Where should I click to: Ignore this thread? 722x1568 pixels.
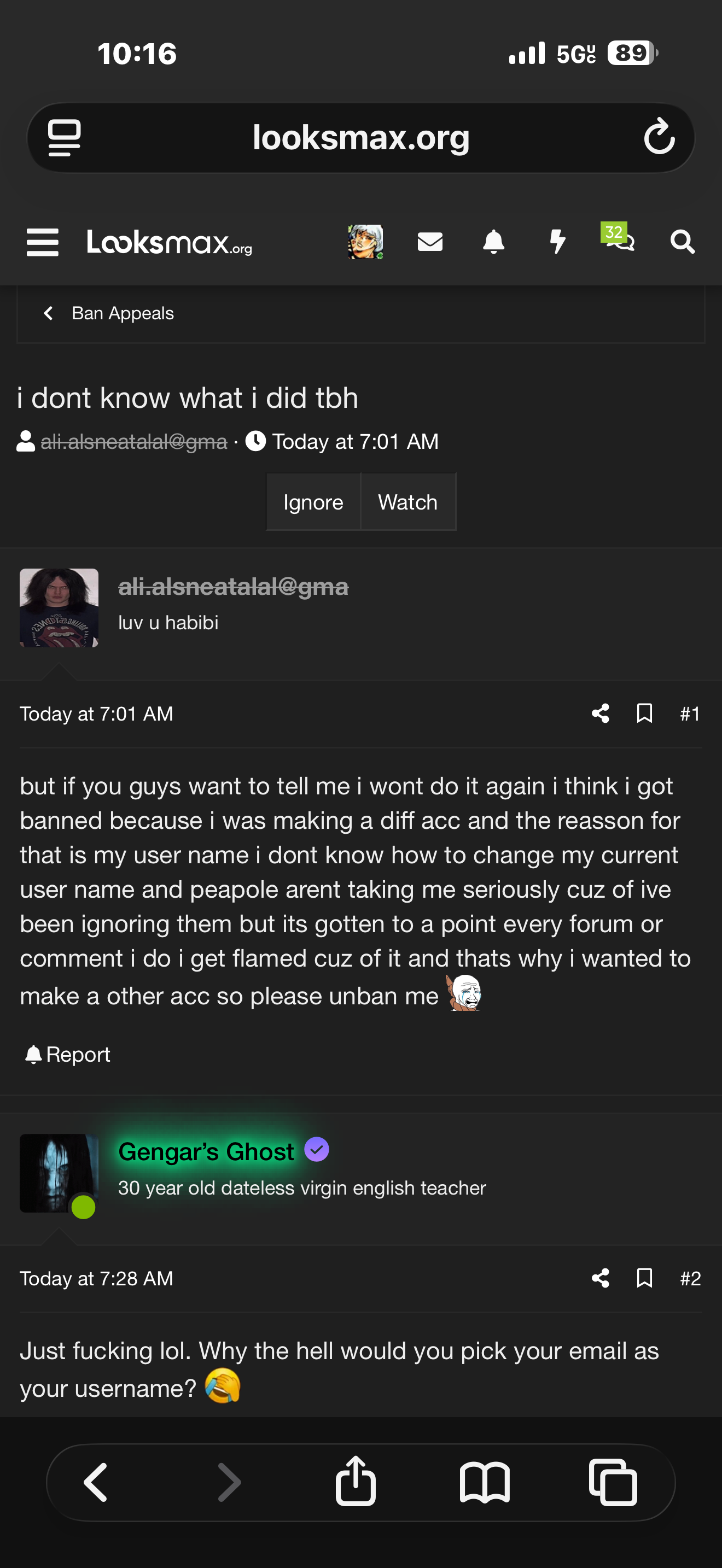(x=313, y=502)
